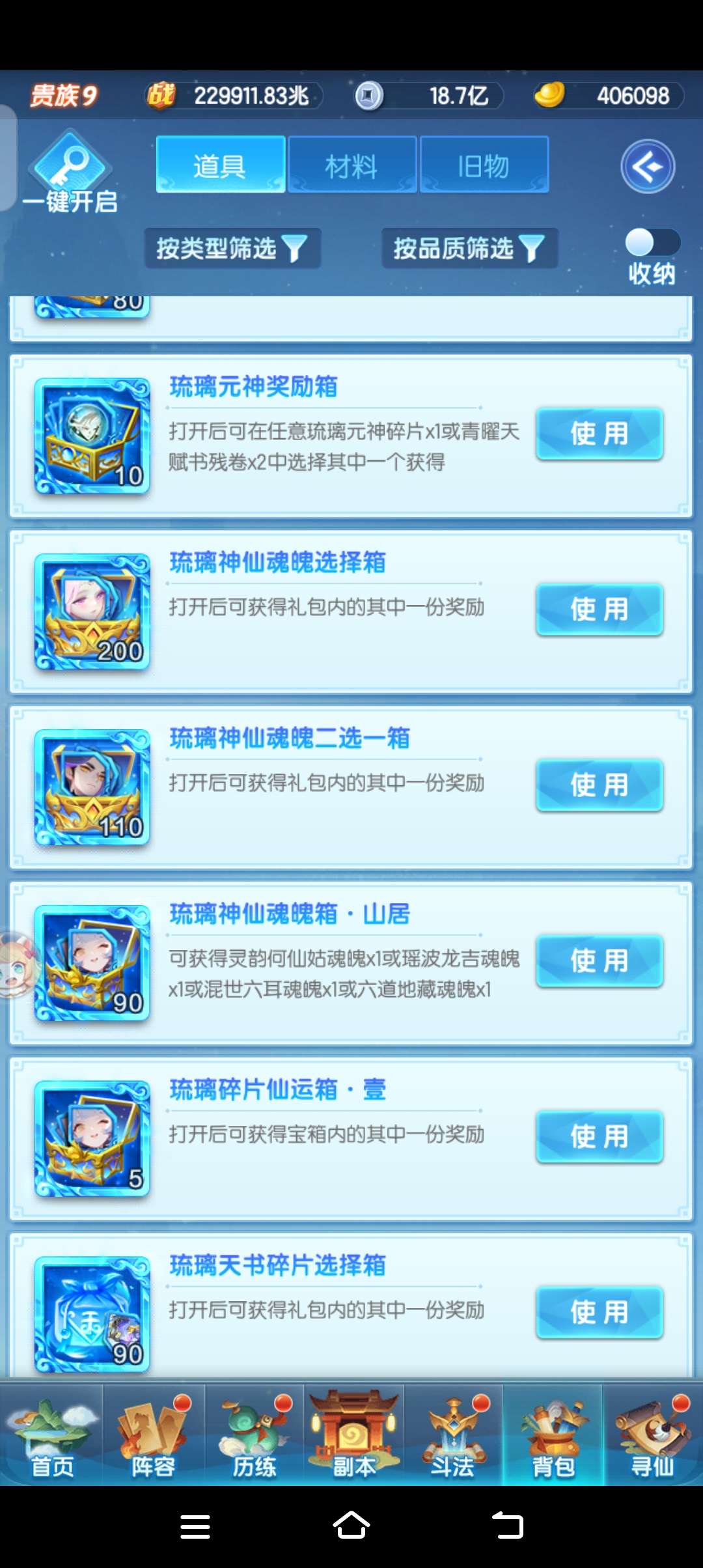Image resolution: width=703 pixels, height=1568 pixels.
Task: Switch to the 材料 tab
Action: (x=351, y=165)
